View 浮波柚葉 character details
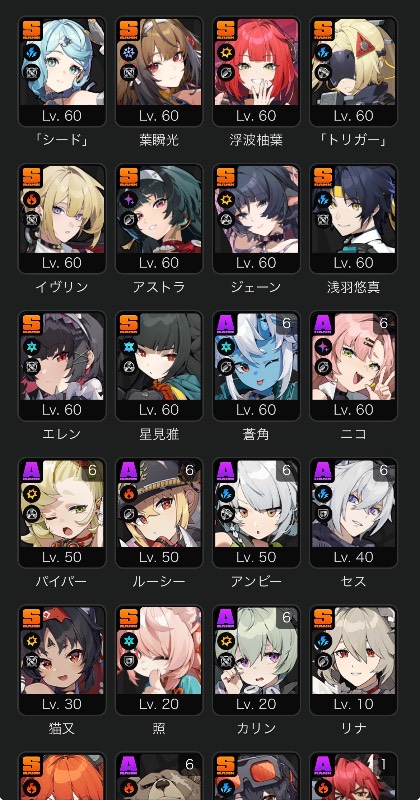Viewport: 420px width, 800px height. [x=256, y=71]
